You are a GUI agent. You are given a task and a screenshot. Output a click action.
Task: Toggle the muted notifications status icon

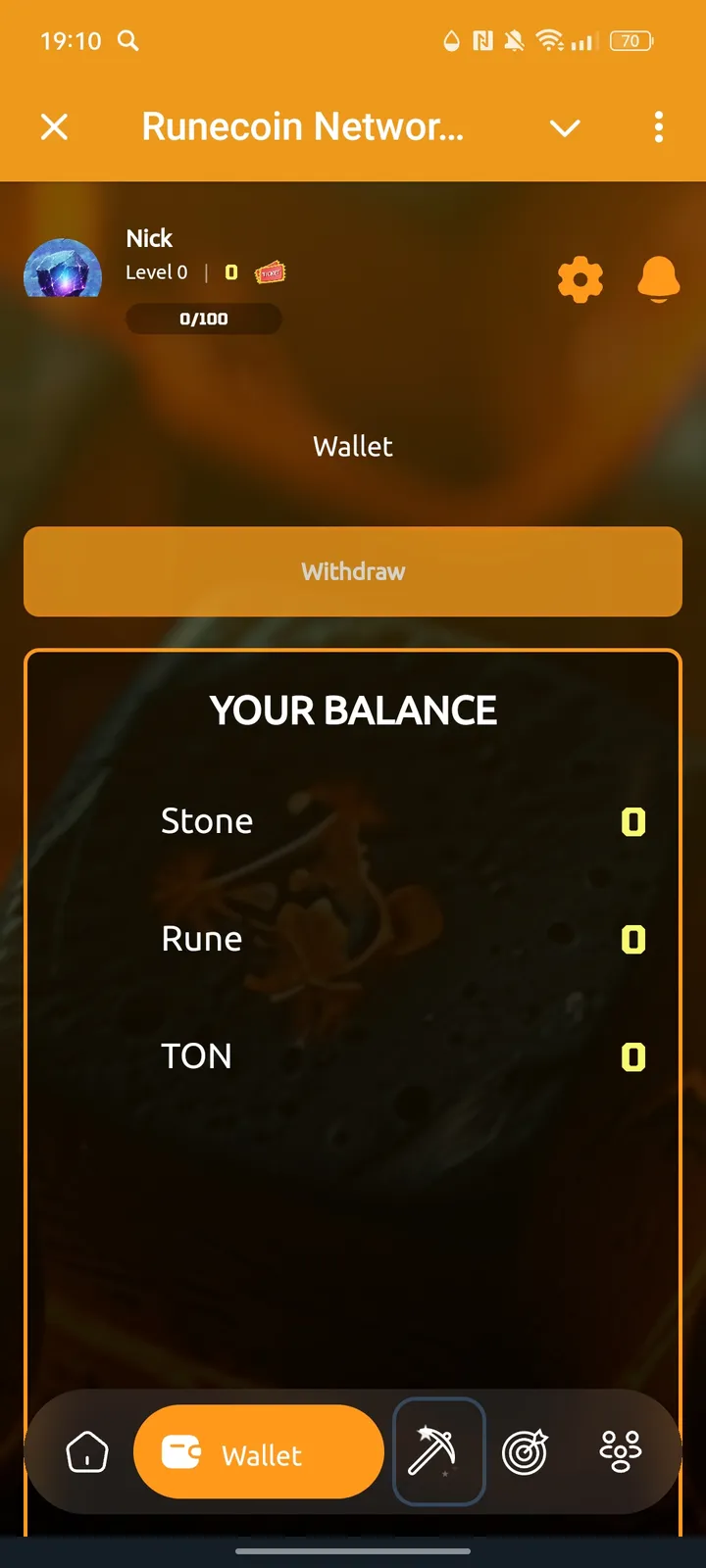513,41
